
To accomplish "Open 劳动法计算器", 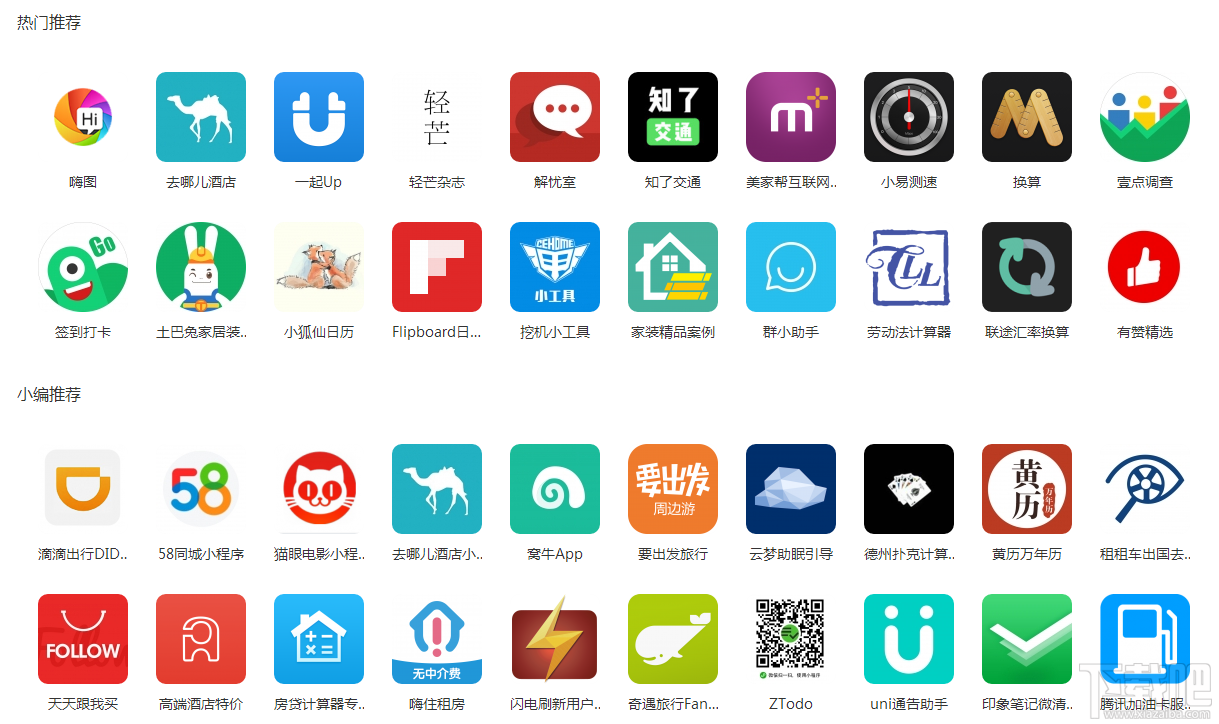I will pyautogui.click(x=909, y=267).
